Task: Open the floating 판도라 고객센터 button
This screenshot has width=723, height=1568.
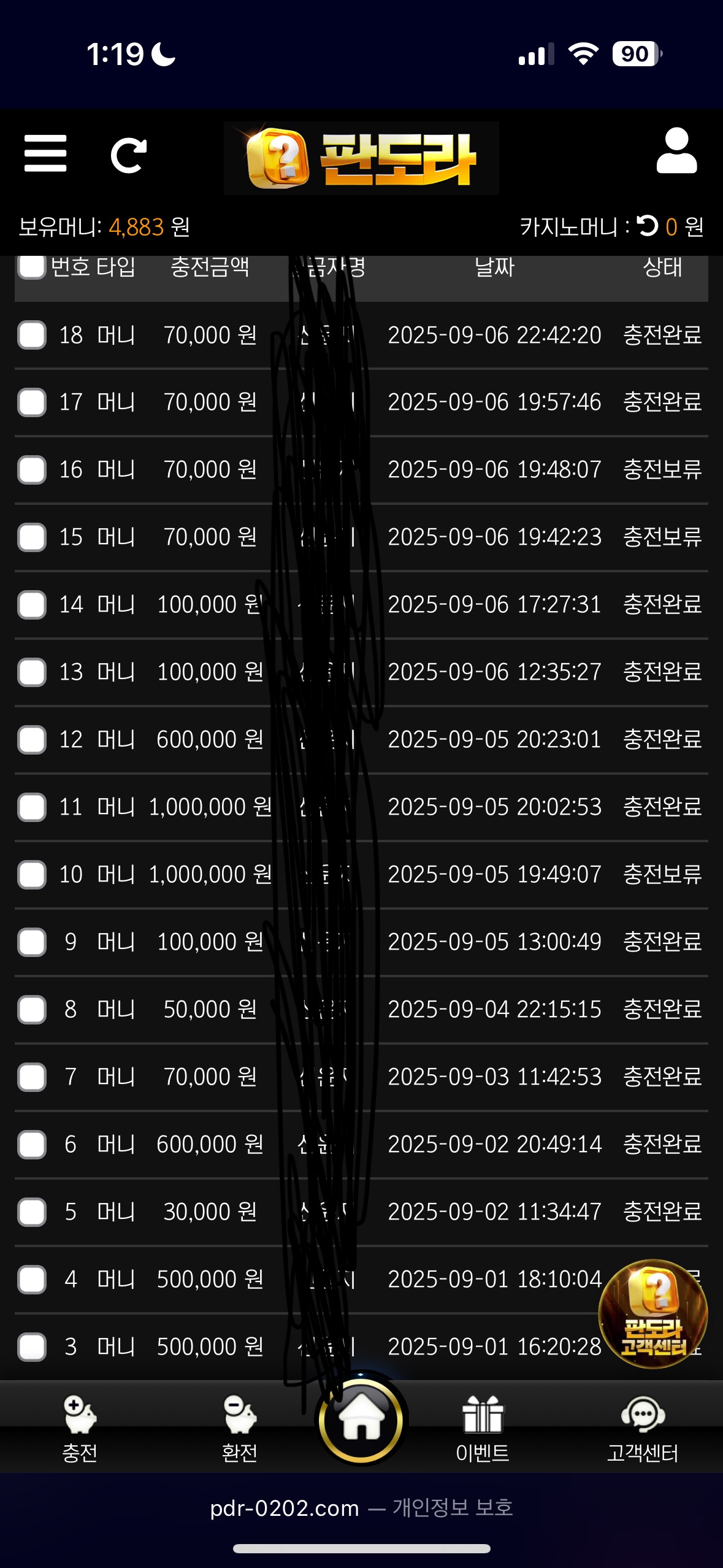Action: [653, 1314]
